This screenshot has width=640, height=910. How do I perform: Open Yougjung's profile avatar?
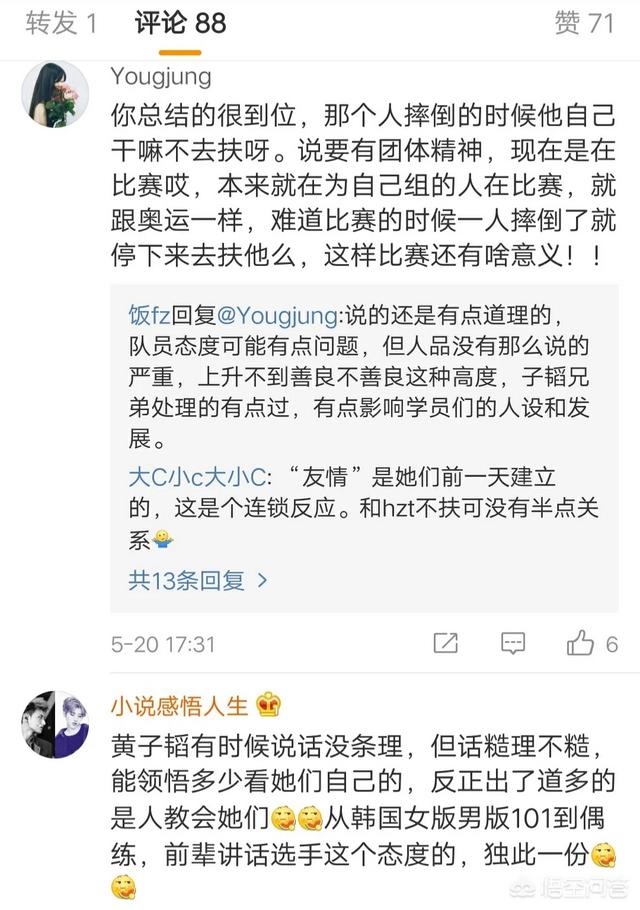[x=55, y=94]
